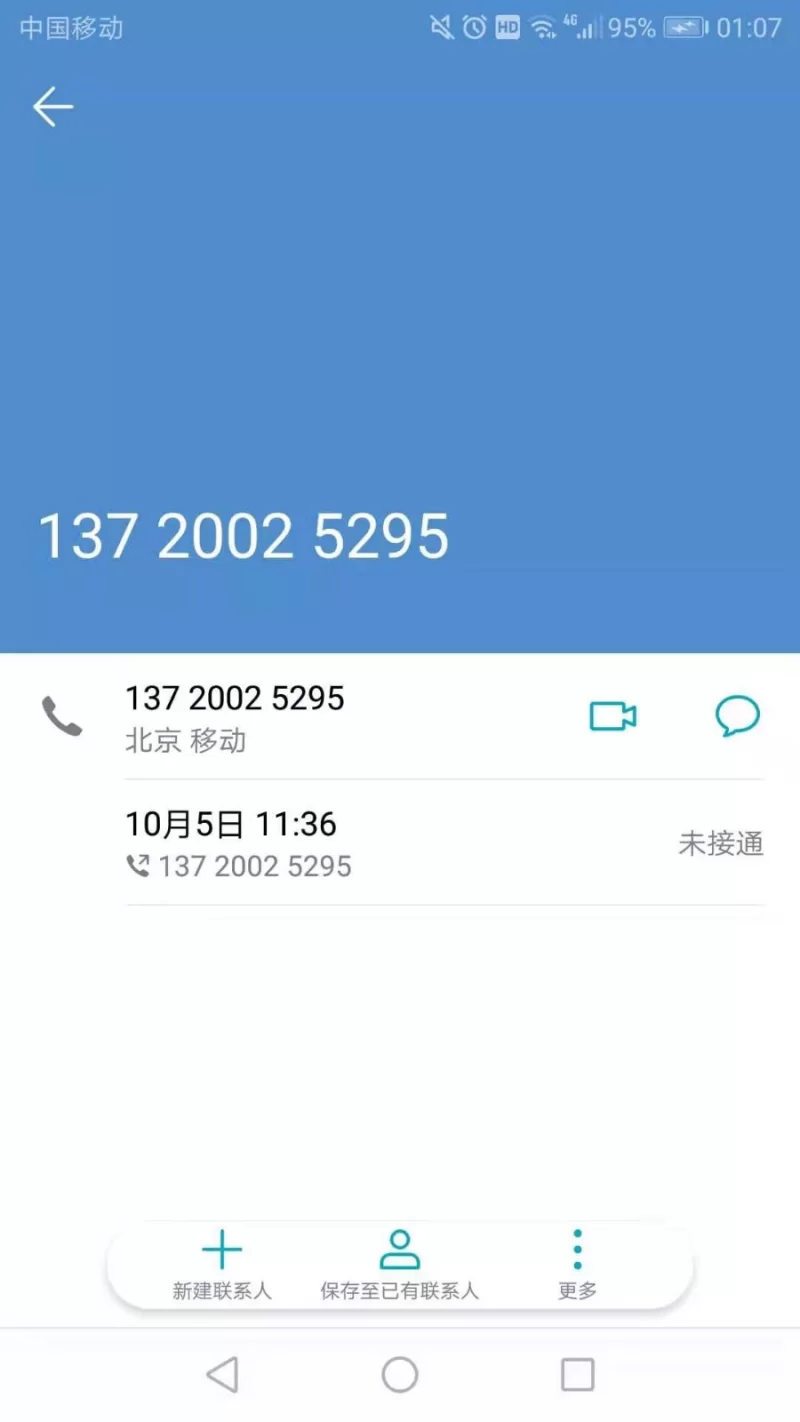The width and height of the screenshot is (800, 1422).
Task: Open recent apps with the square button
Action: coord(577,1375)
